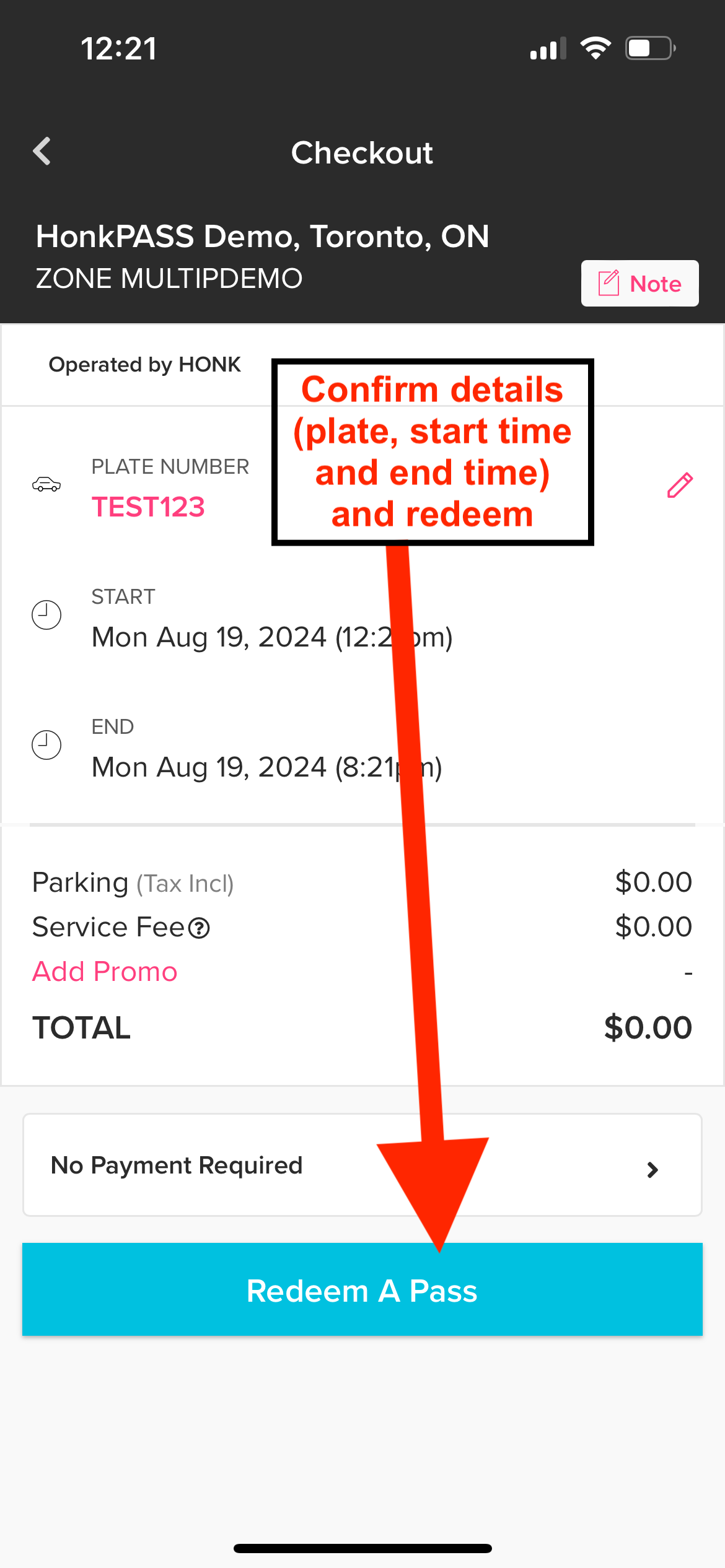The image size is (725, 1568).
Task: Tap the back arrow to leave Checkout
Action: pyautogui.click(x=41, y=151)
